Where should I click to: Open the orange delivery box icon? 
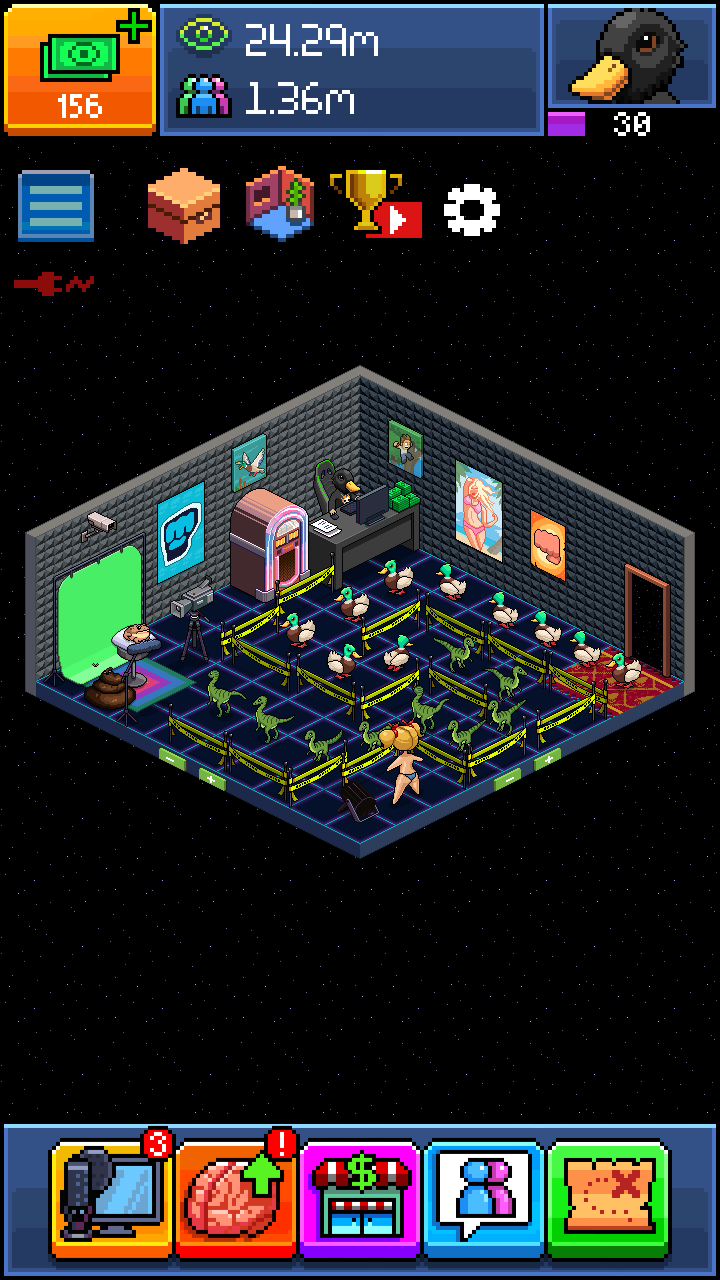coord(183,205)
